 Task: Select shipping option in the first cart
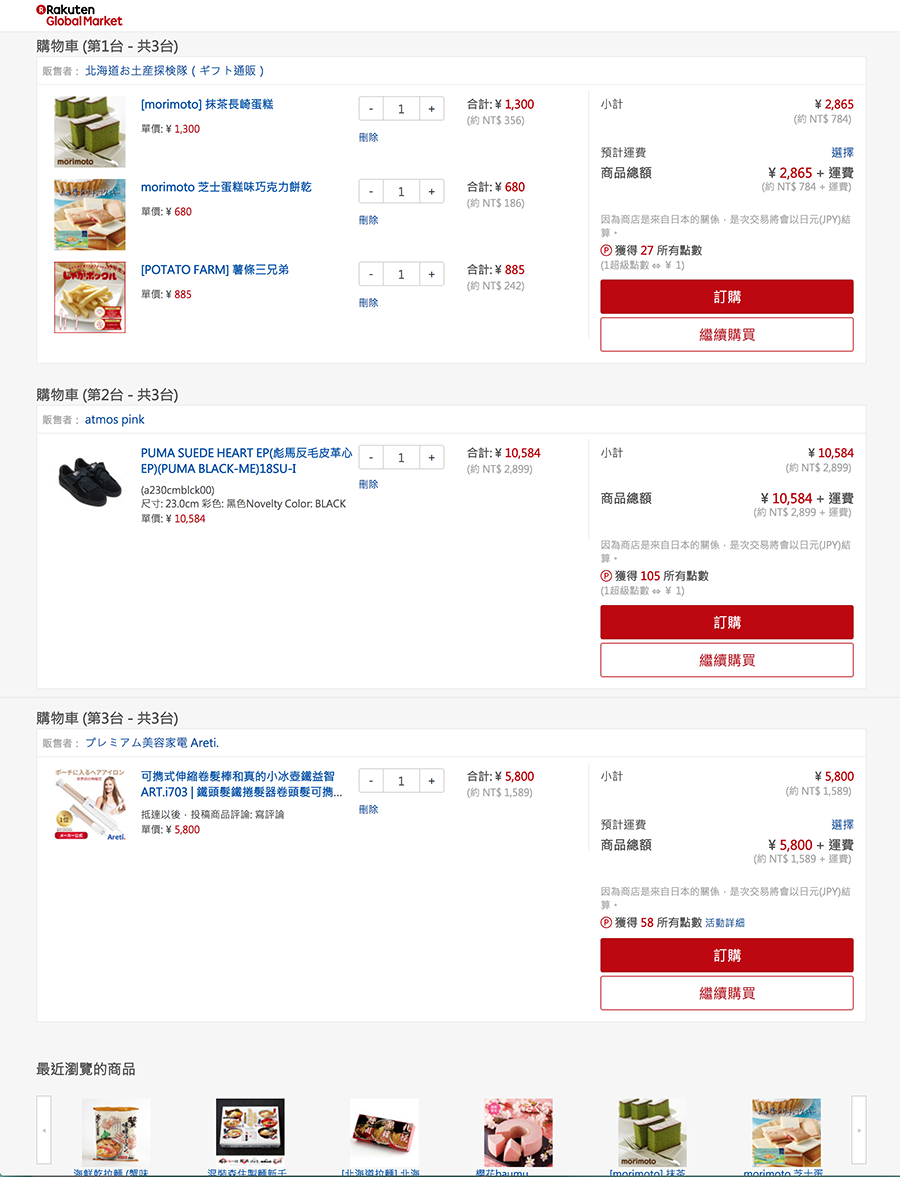click(x=842, y=152)
